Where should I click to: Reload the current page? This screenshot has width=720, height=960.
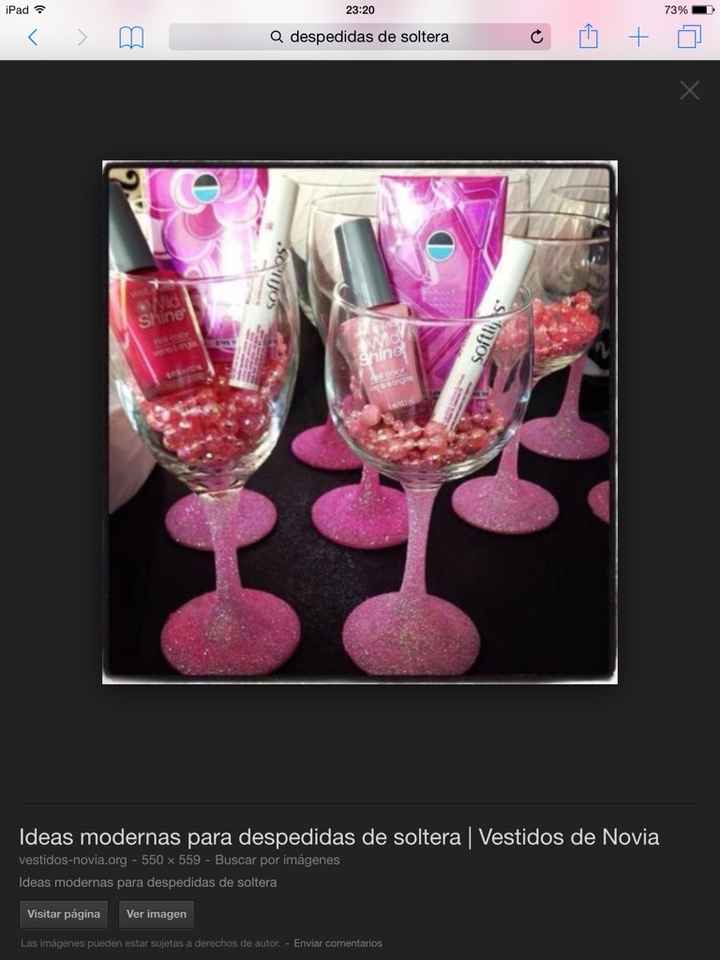tap(537, 37)
